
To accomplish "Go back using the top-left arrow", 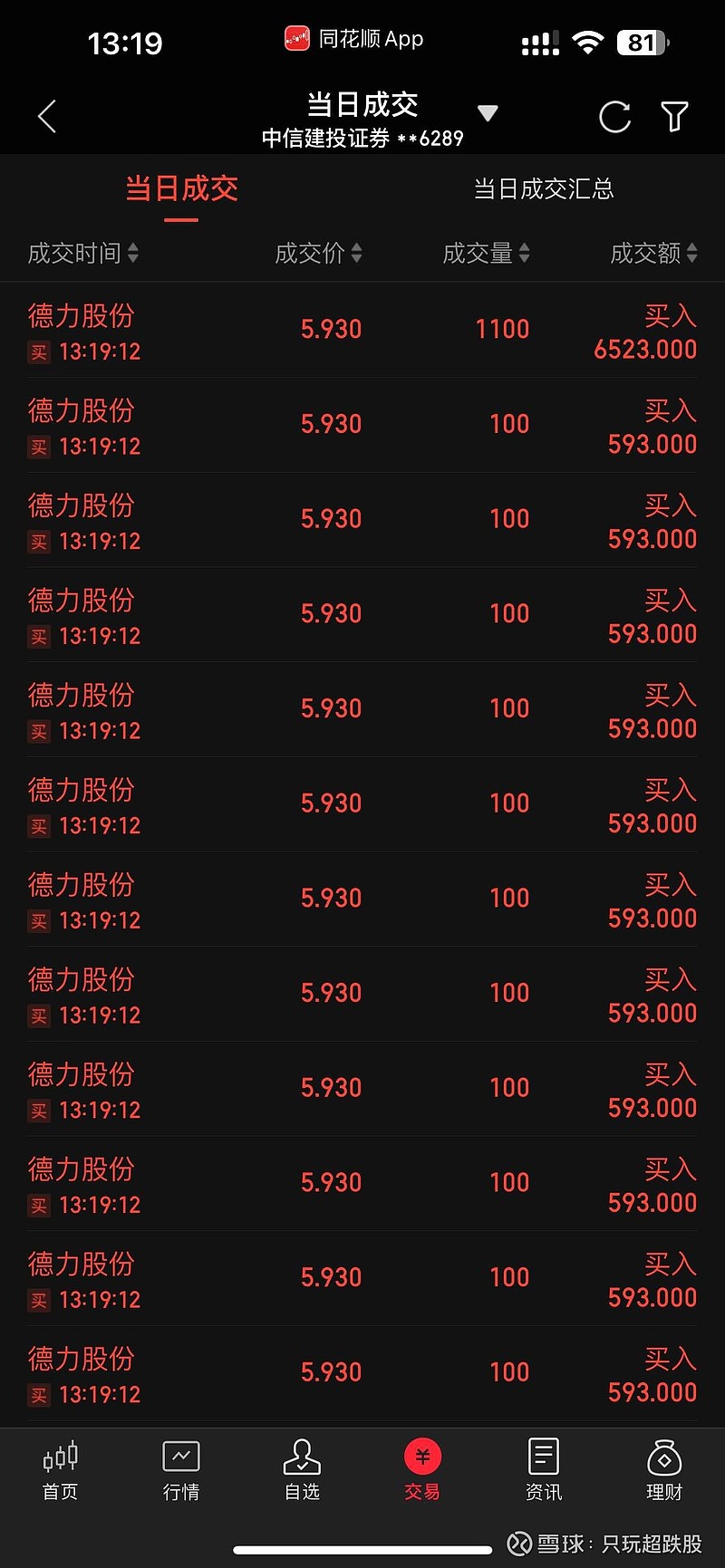I will pyautogui.click(x=47, y=117).
